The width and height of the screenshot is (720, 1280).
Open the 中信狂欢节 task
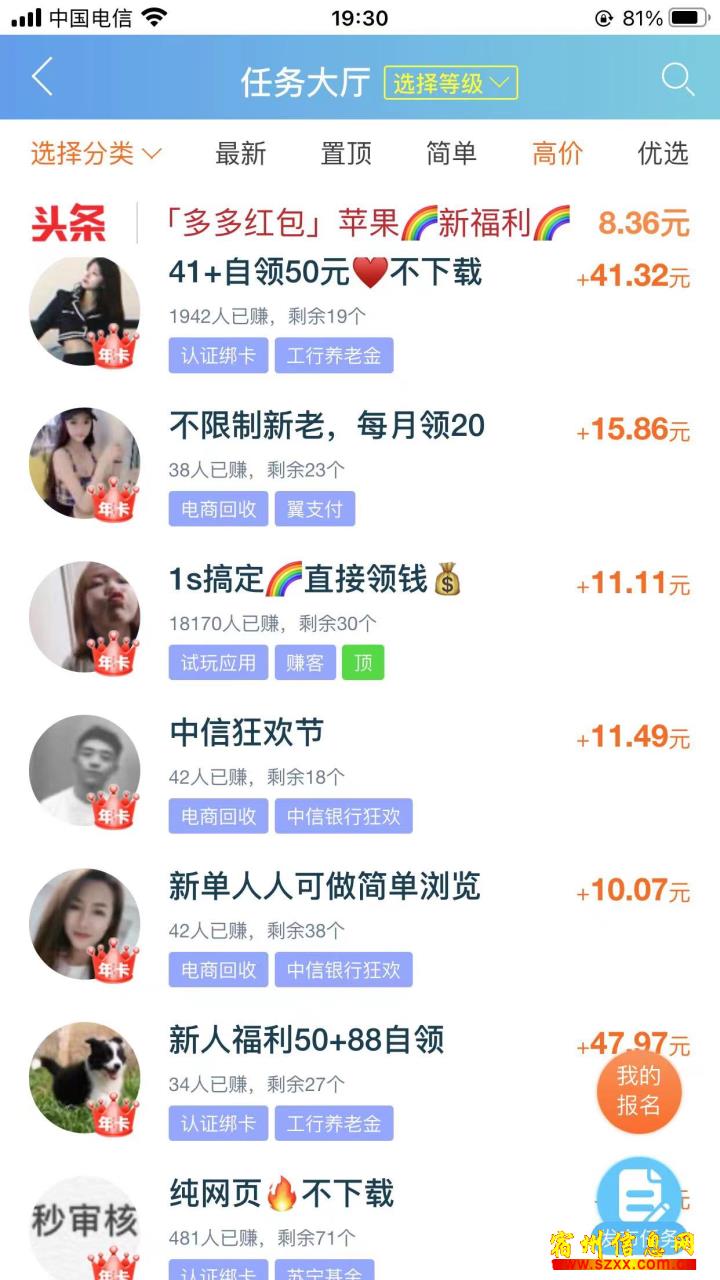pyautogui.click(x=247, y=734)
